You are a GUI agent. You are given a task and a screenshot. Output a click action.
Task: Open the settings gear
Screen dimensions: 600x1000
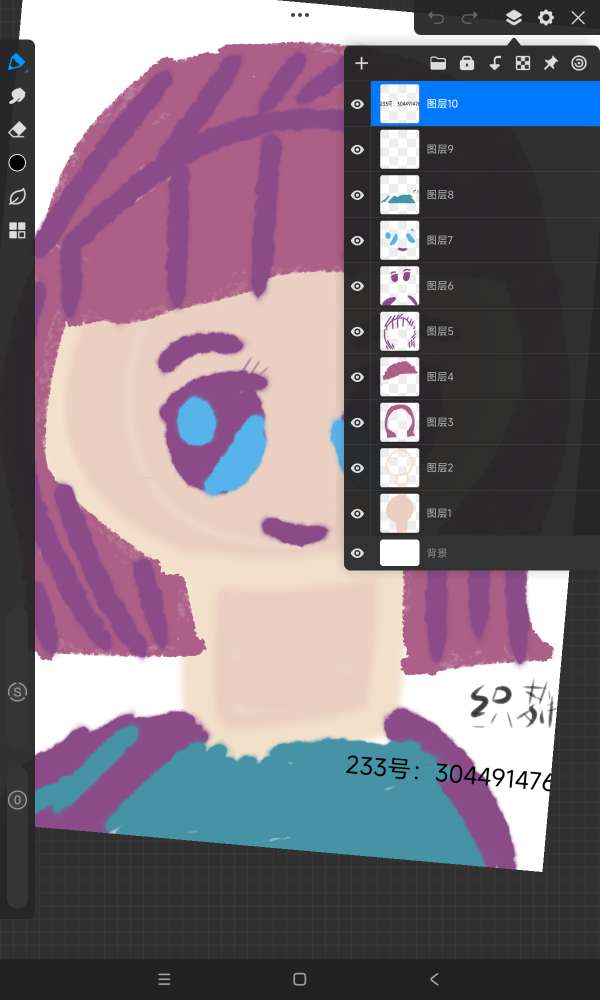click(546, 17)
